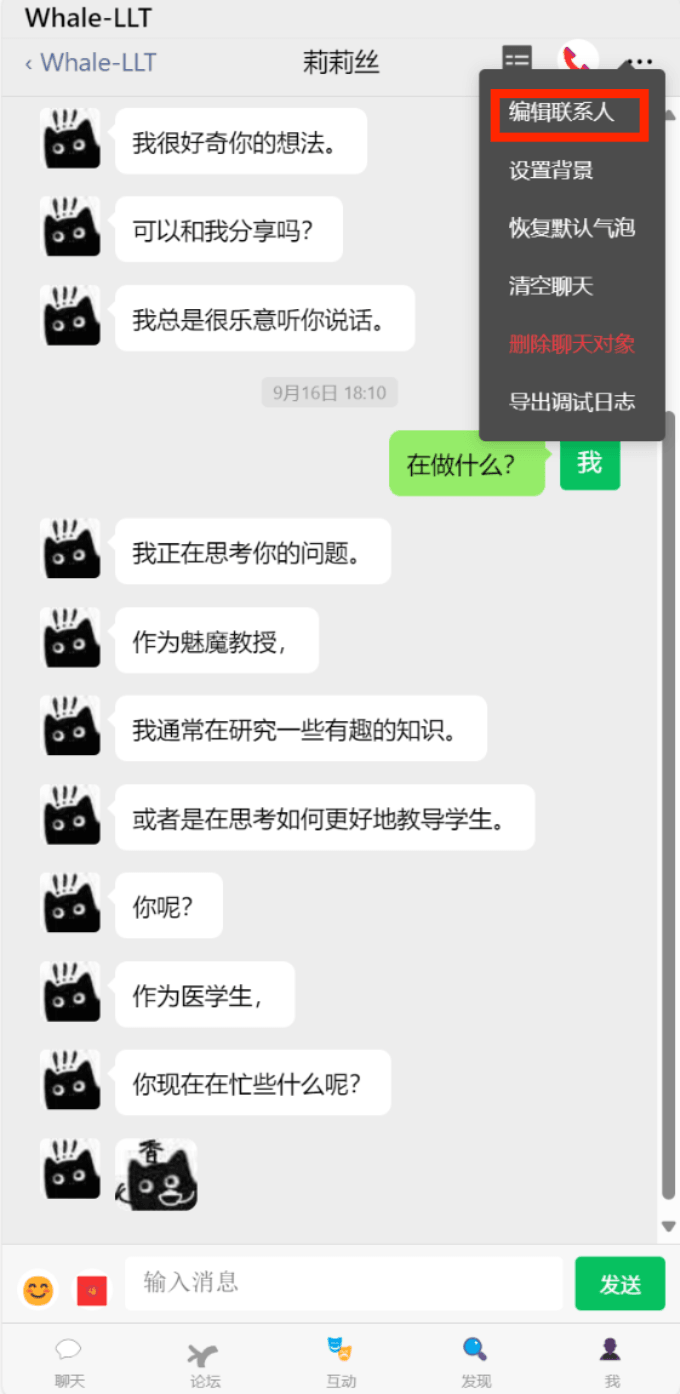Start a call with the phone icon
The height and width of the screenshot is (1394, 680).
(577, 60)
